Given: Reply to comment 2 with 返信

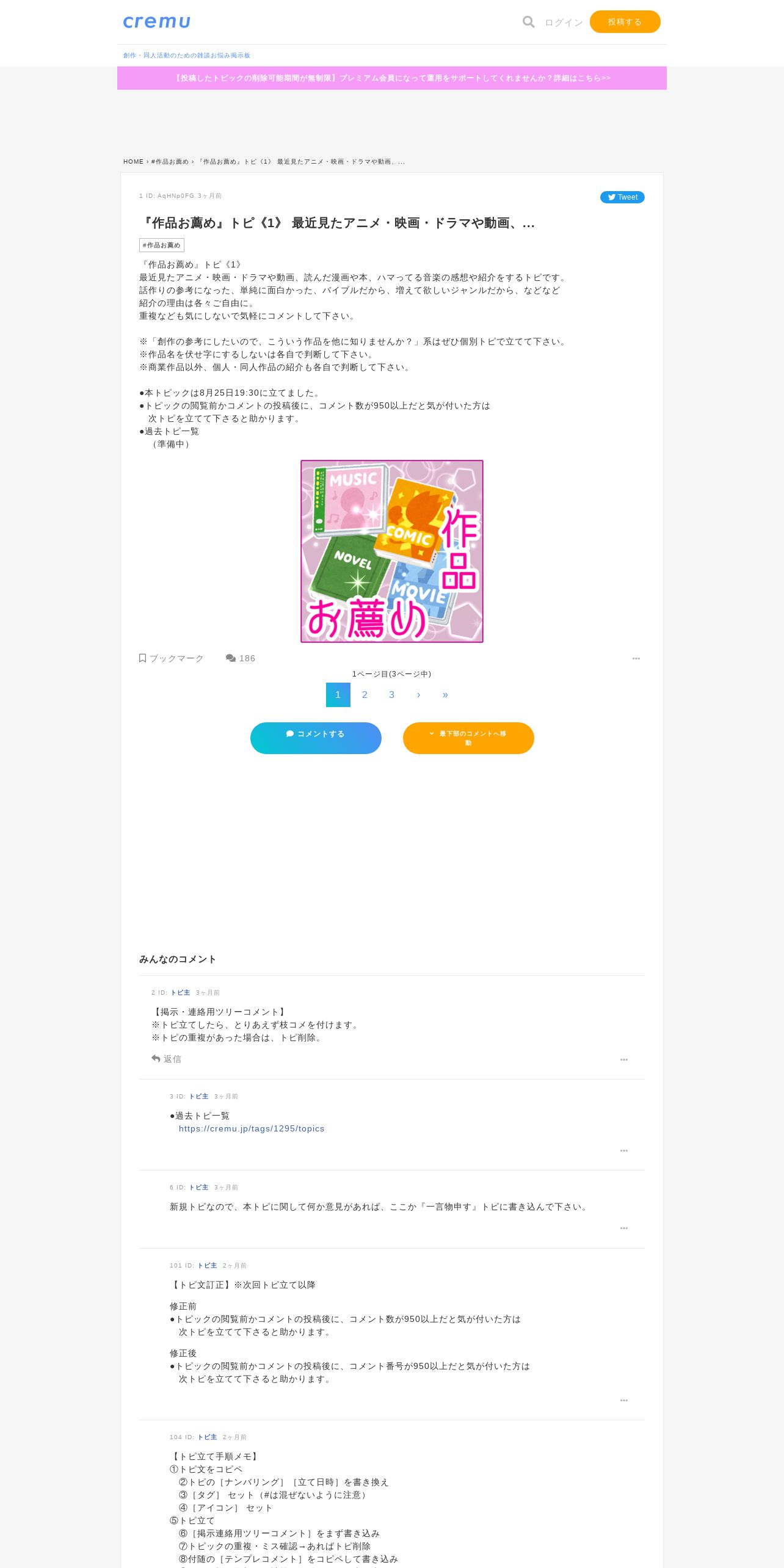Looking at the screenshot, I should click(166, 1059).
